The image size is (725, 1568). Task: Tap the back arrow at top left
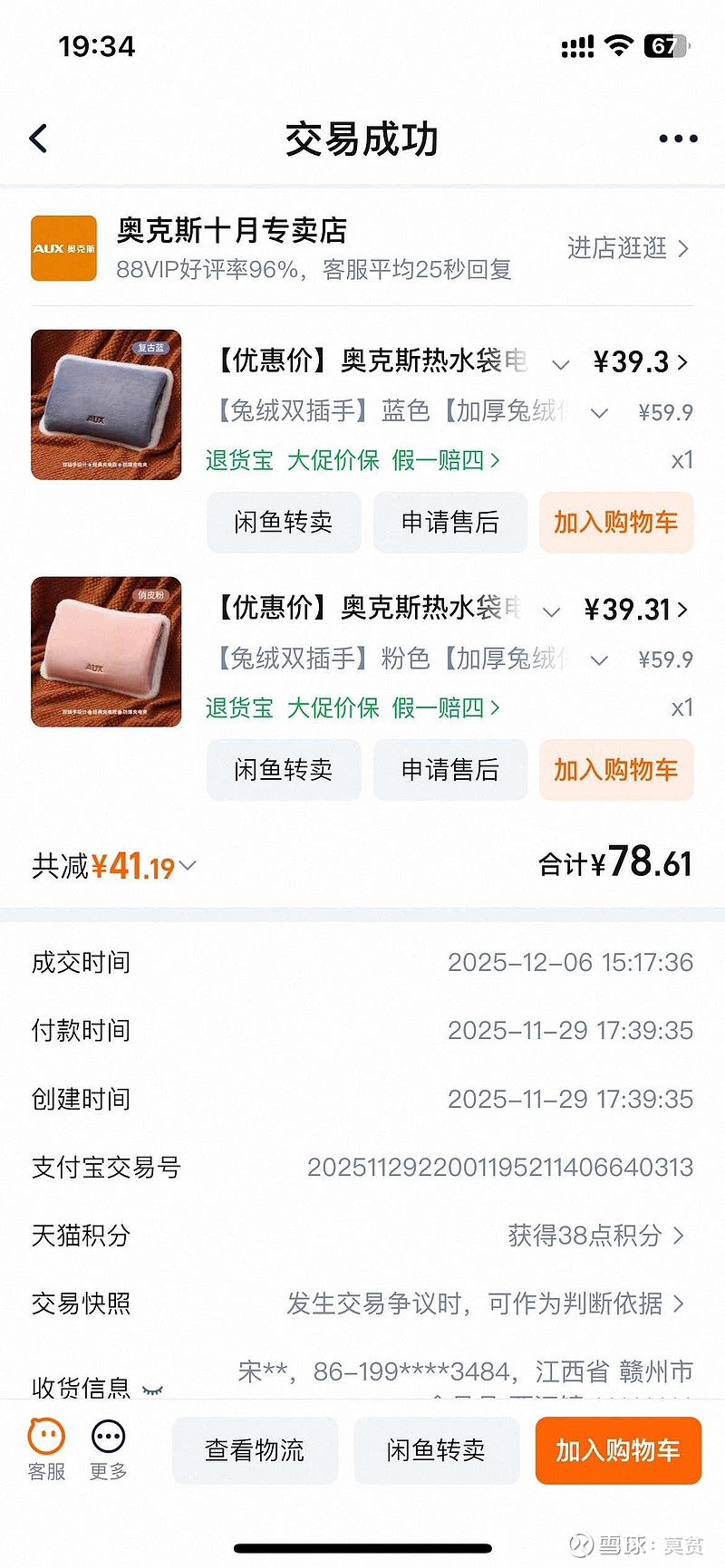point(36,138)
